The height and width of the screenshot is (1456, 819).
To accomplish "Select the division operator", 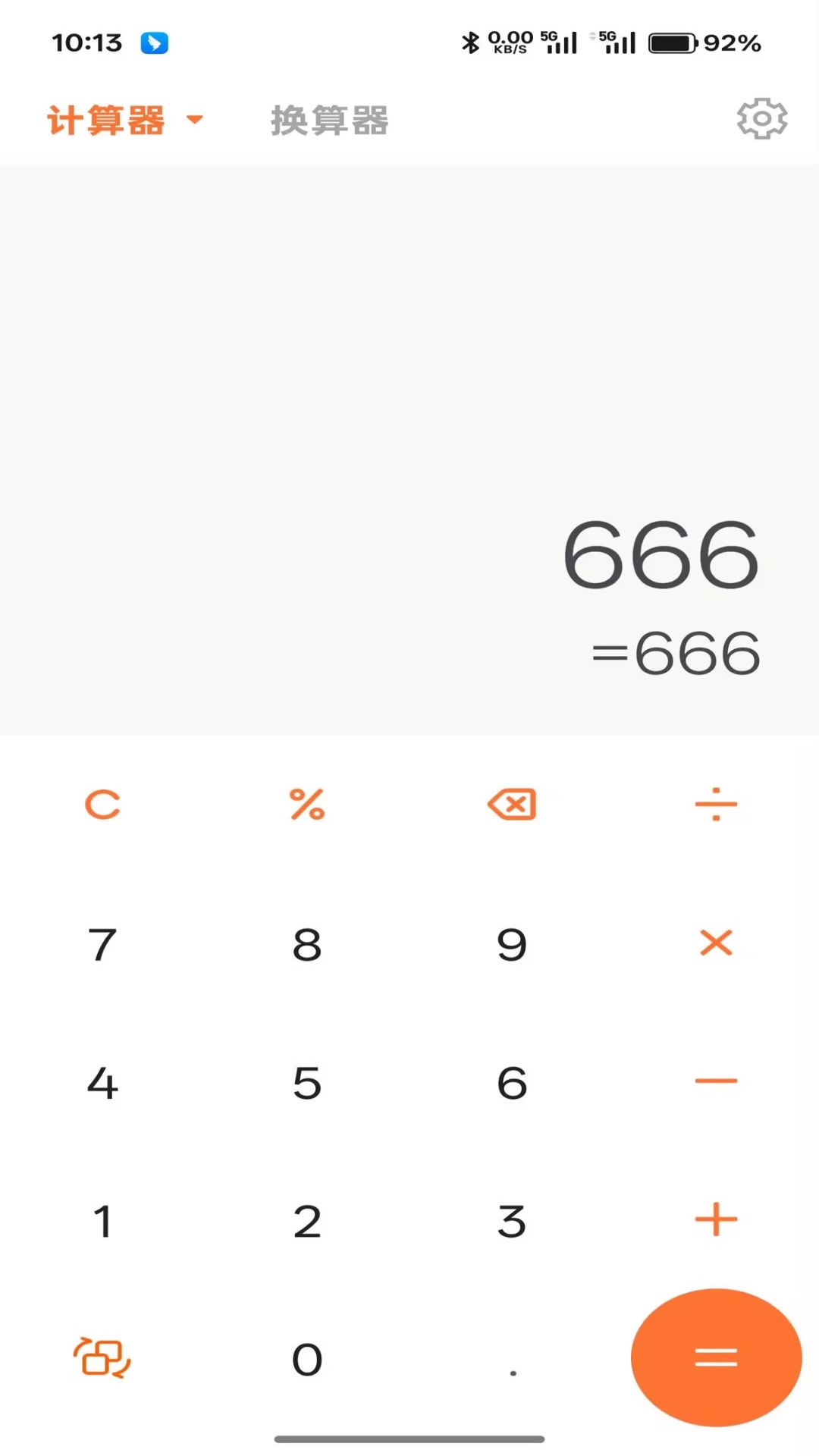I will point(716,805).
